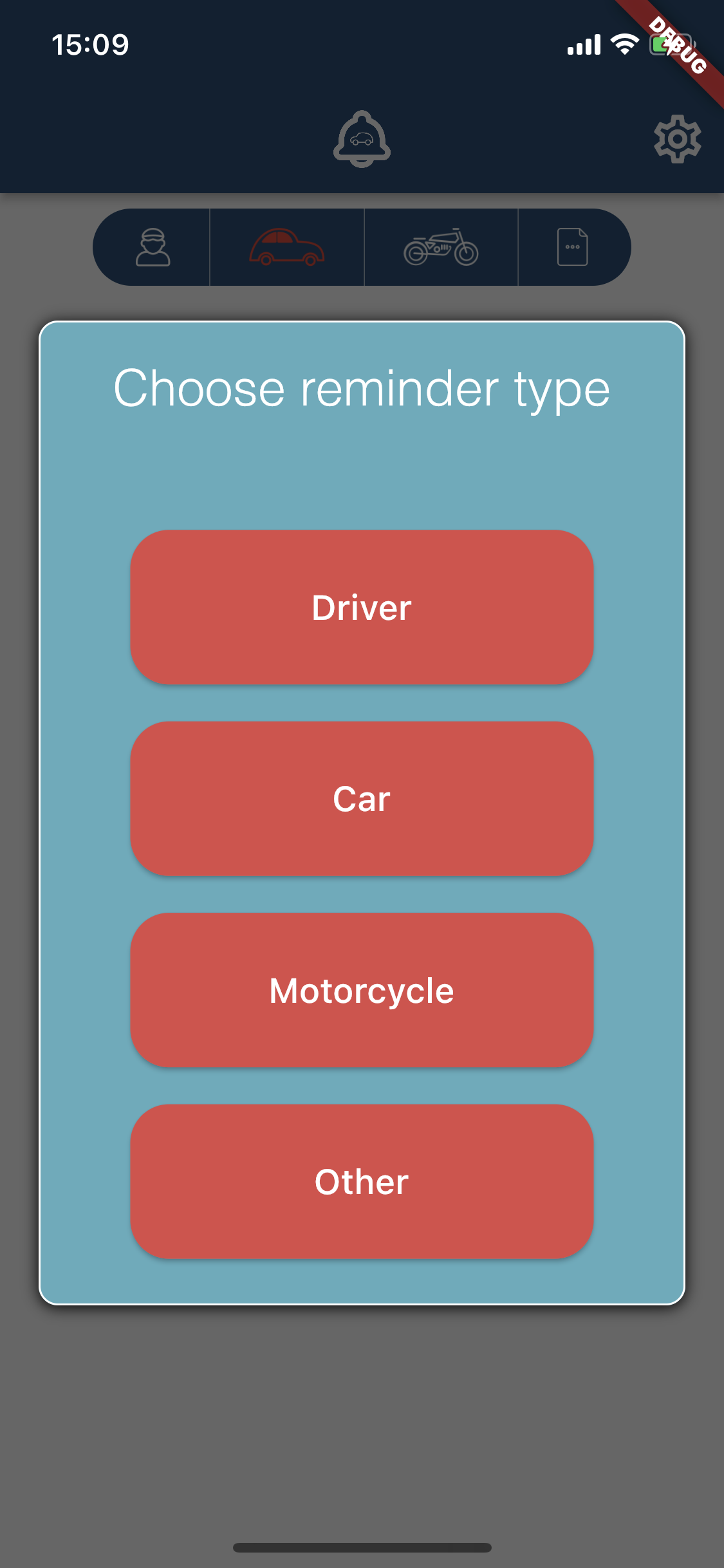Tap the Choose reminder type title
The image size is (724, 1568).
[362, 389]
